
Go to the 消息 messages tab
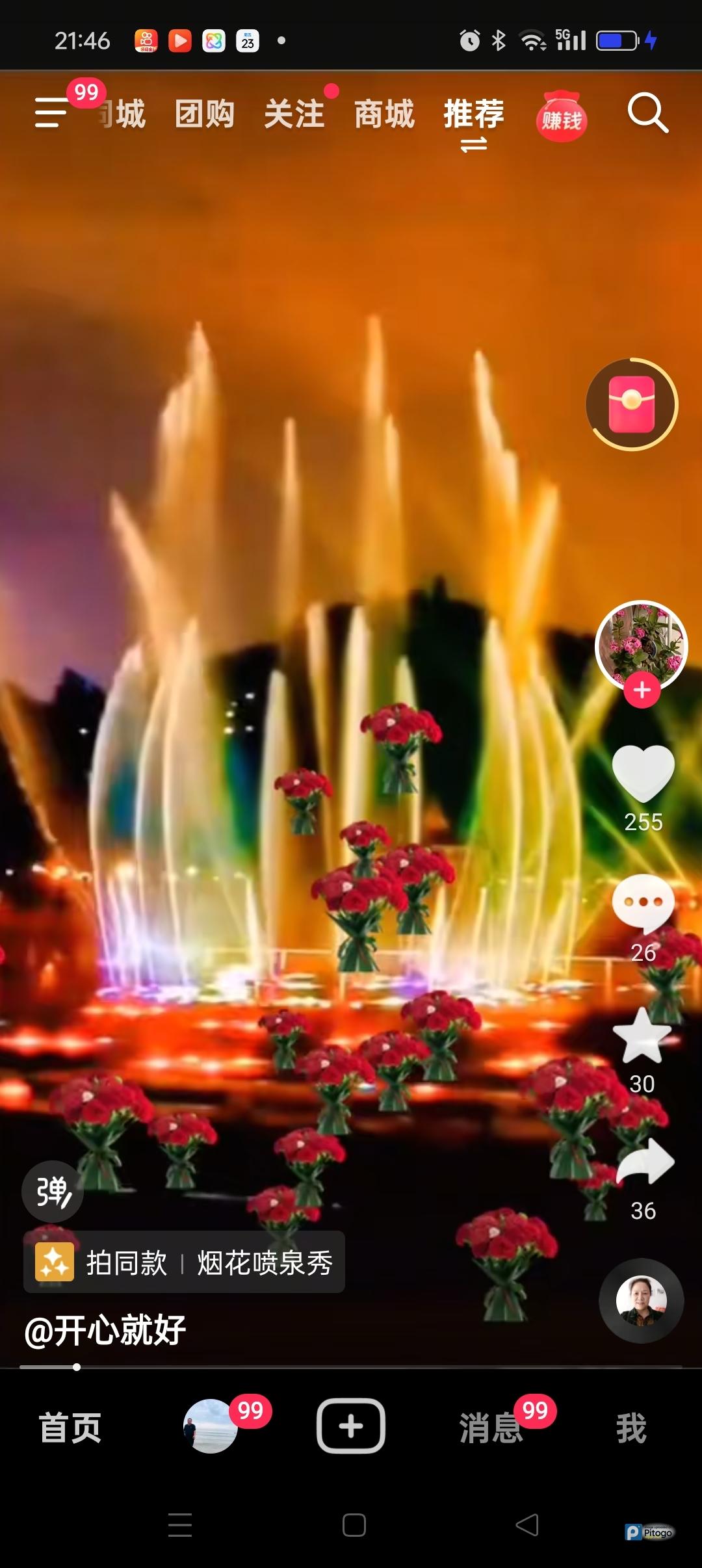(491, 1428)
